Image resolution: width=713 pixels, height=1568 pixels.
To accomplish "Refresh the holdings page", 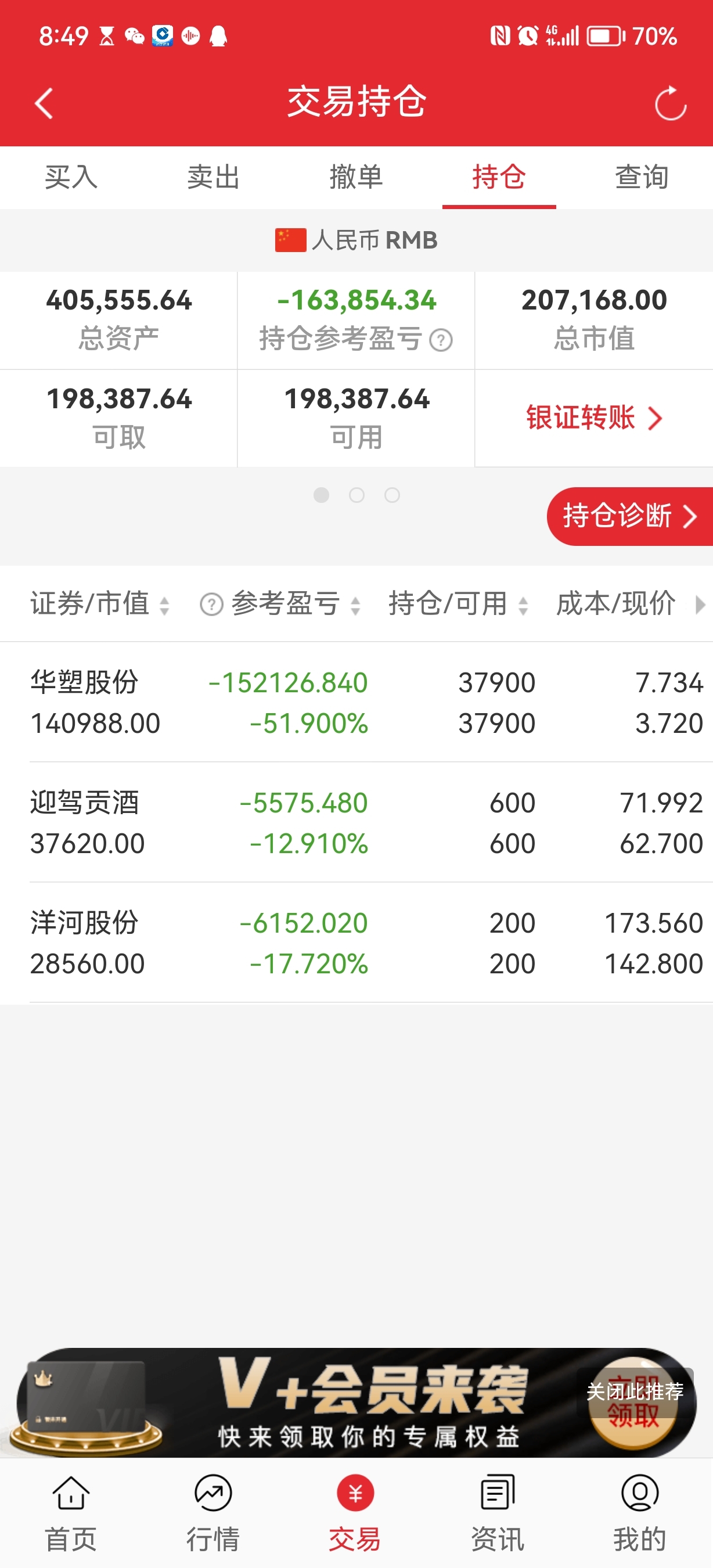I will click(x=670, y=103).
